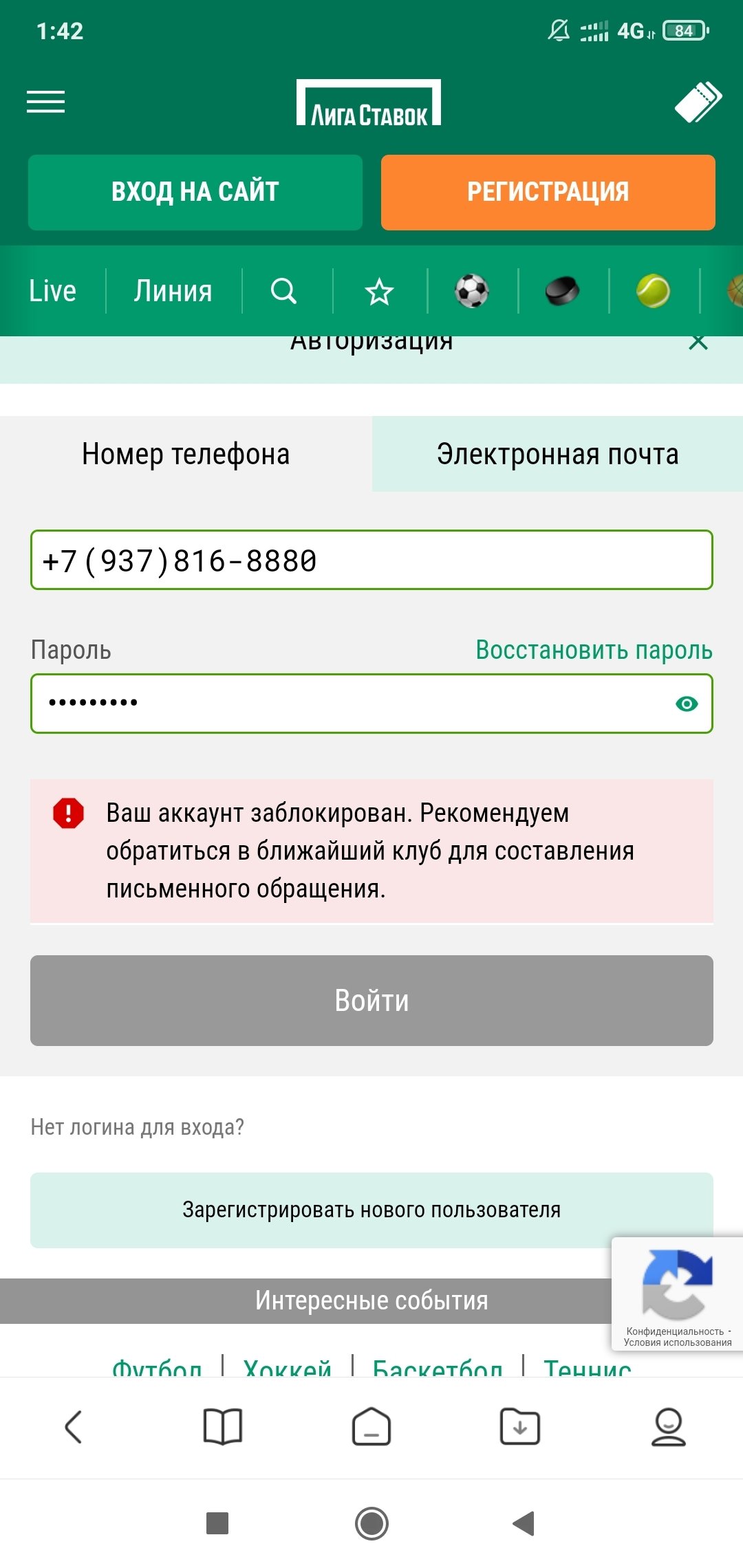Close the authorization panel

point(698,342)
